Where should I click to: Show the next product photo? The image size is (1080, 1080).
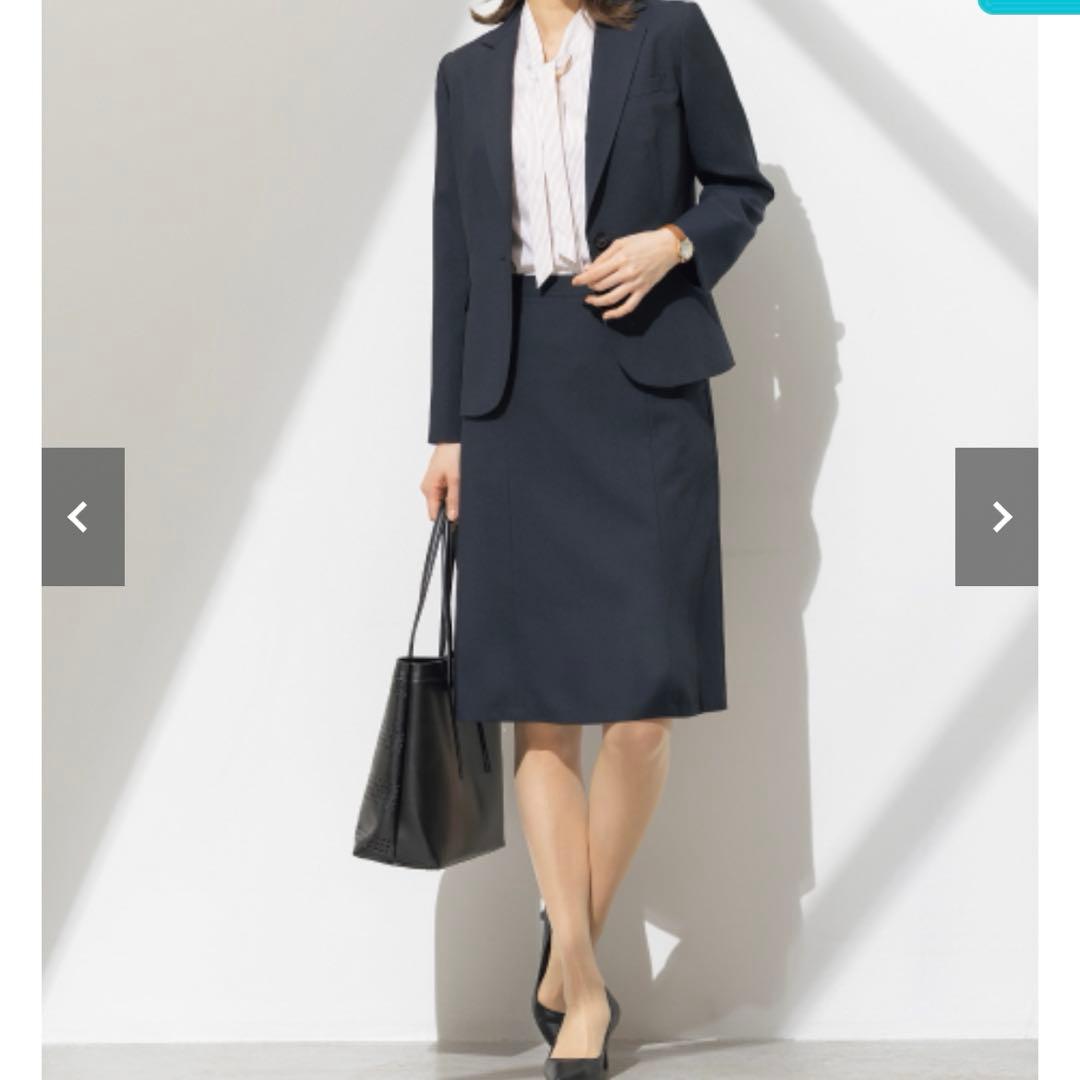[x=996, y=516]
